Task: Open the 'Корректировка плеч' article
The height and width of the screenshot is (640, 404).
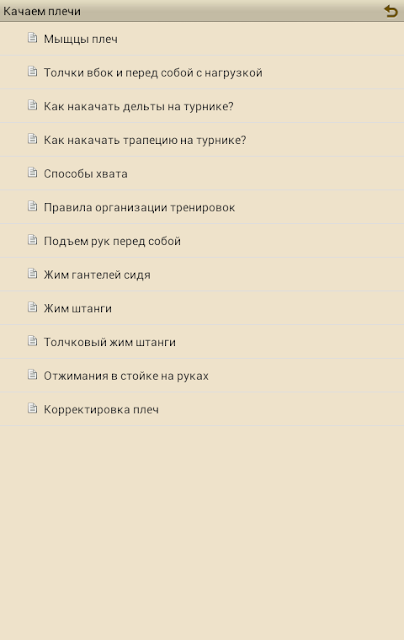Action: [202, 409]
